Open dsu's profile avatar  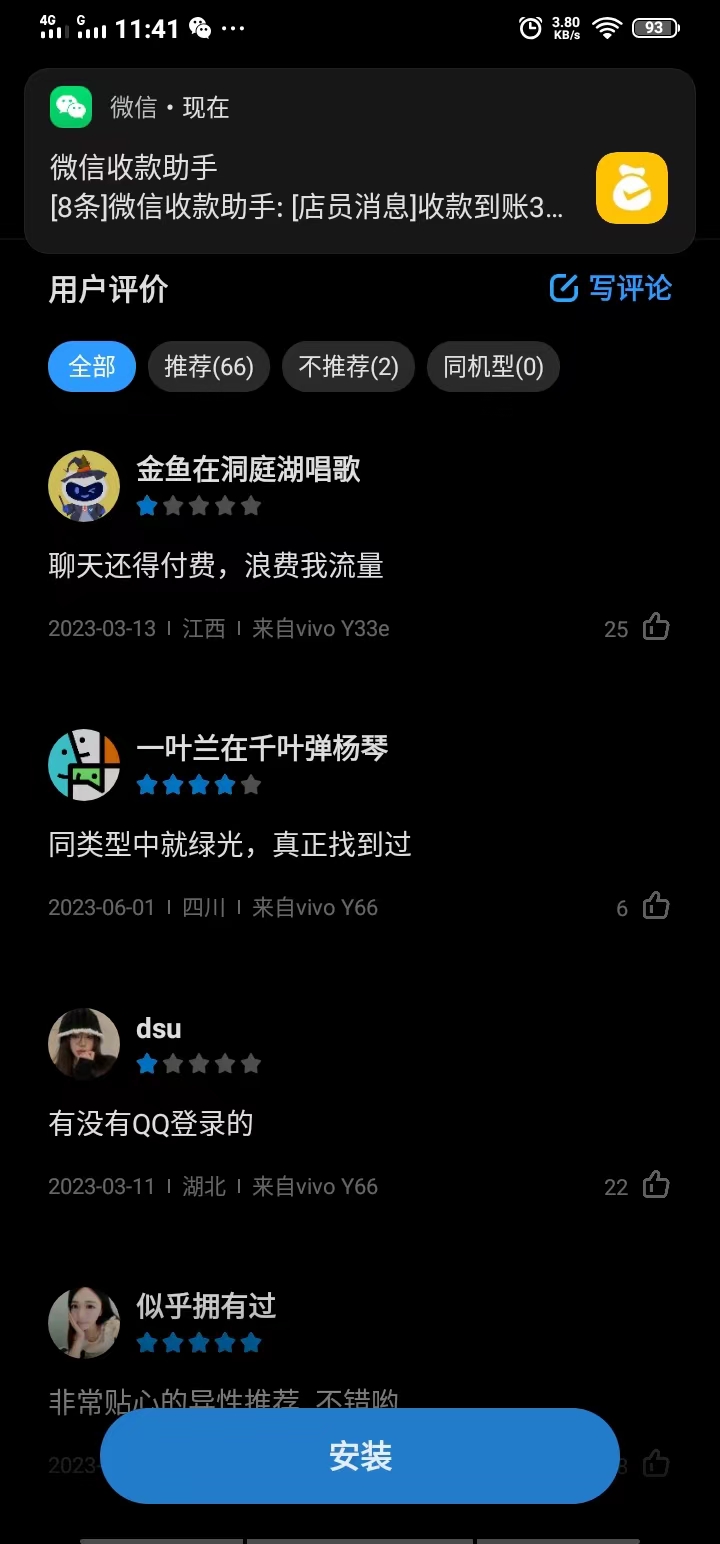click(84, 1043)
